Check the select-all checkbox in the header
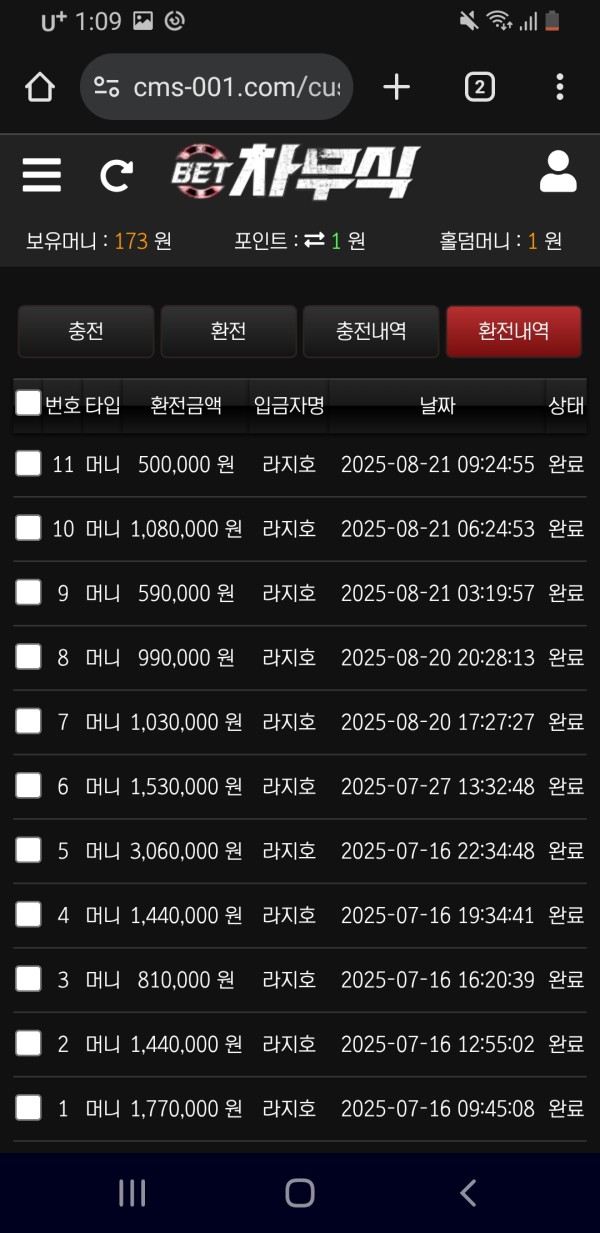The width and height of the screenshot is (600, 1233). (x=28, y=403)
